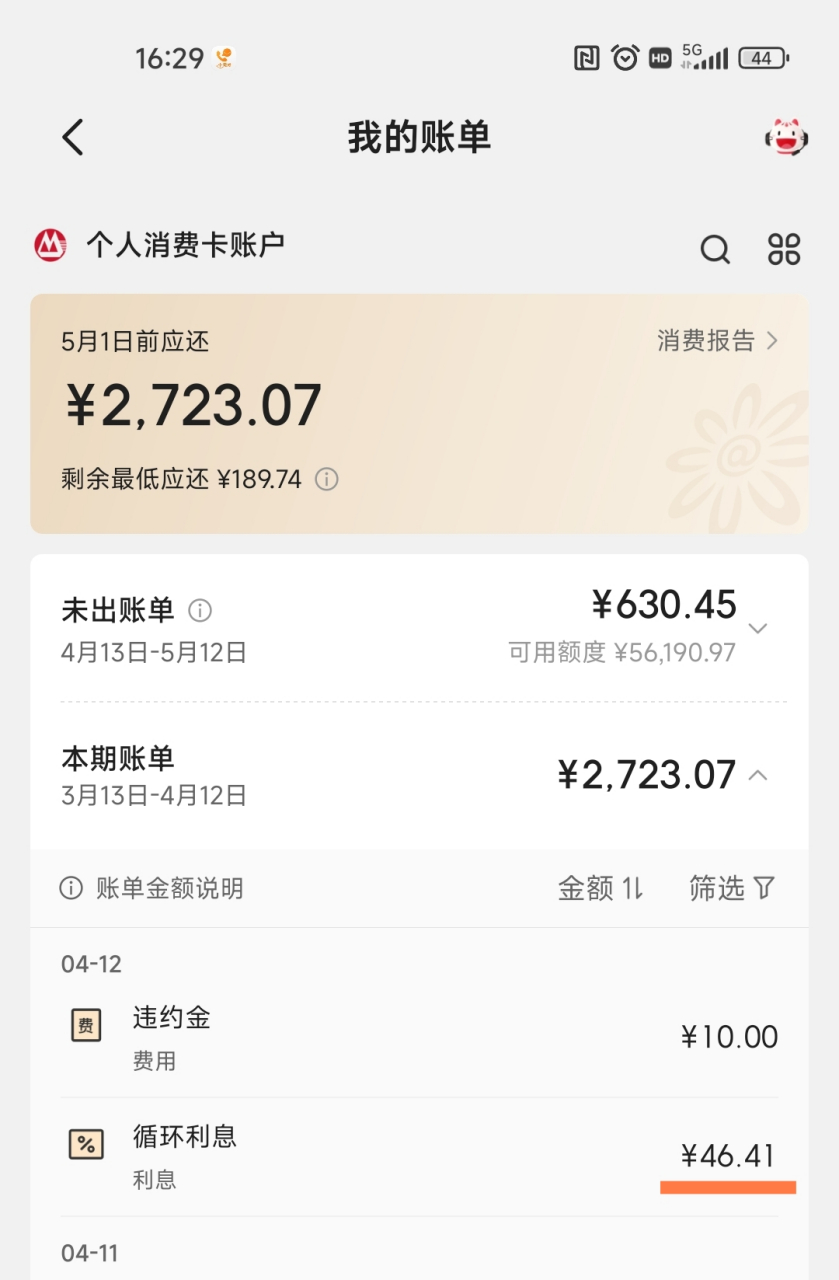Toggle sort order via 金额 control

click(600, 888)
